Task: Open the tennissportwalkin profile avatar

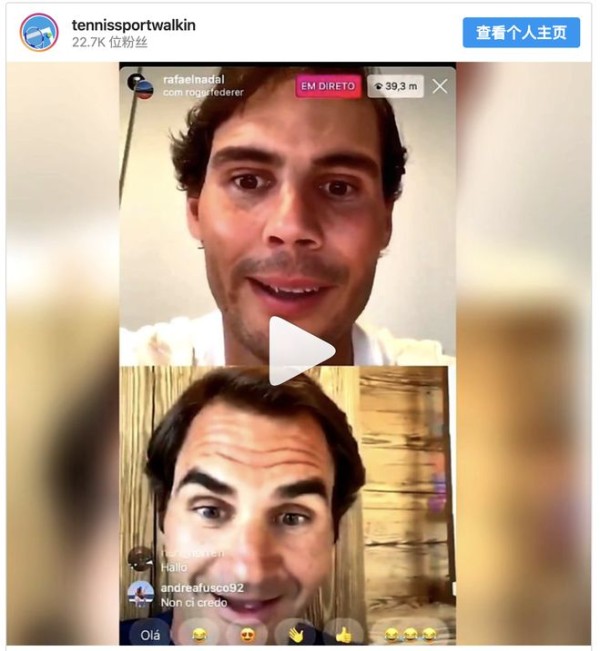Action: tap(39, 33)
